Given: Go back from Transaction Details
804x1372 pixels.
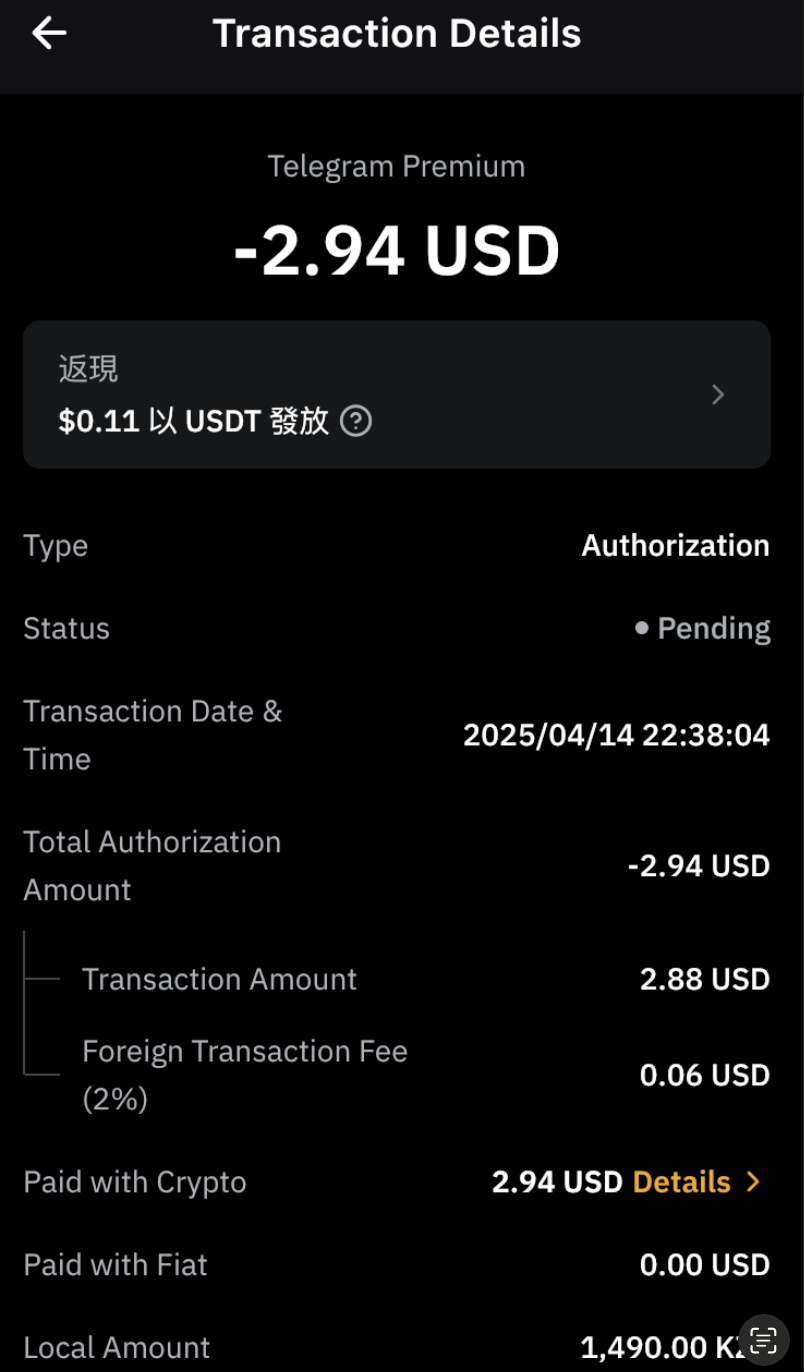Looking at the screenshot, I should coord(49,34).
